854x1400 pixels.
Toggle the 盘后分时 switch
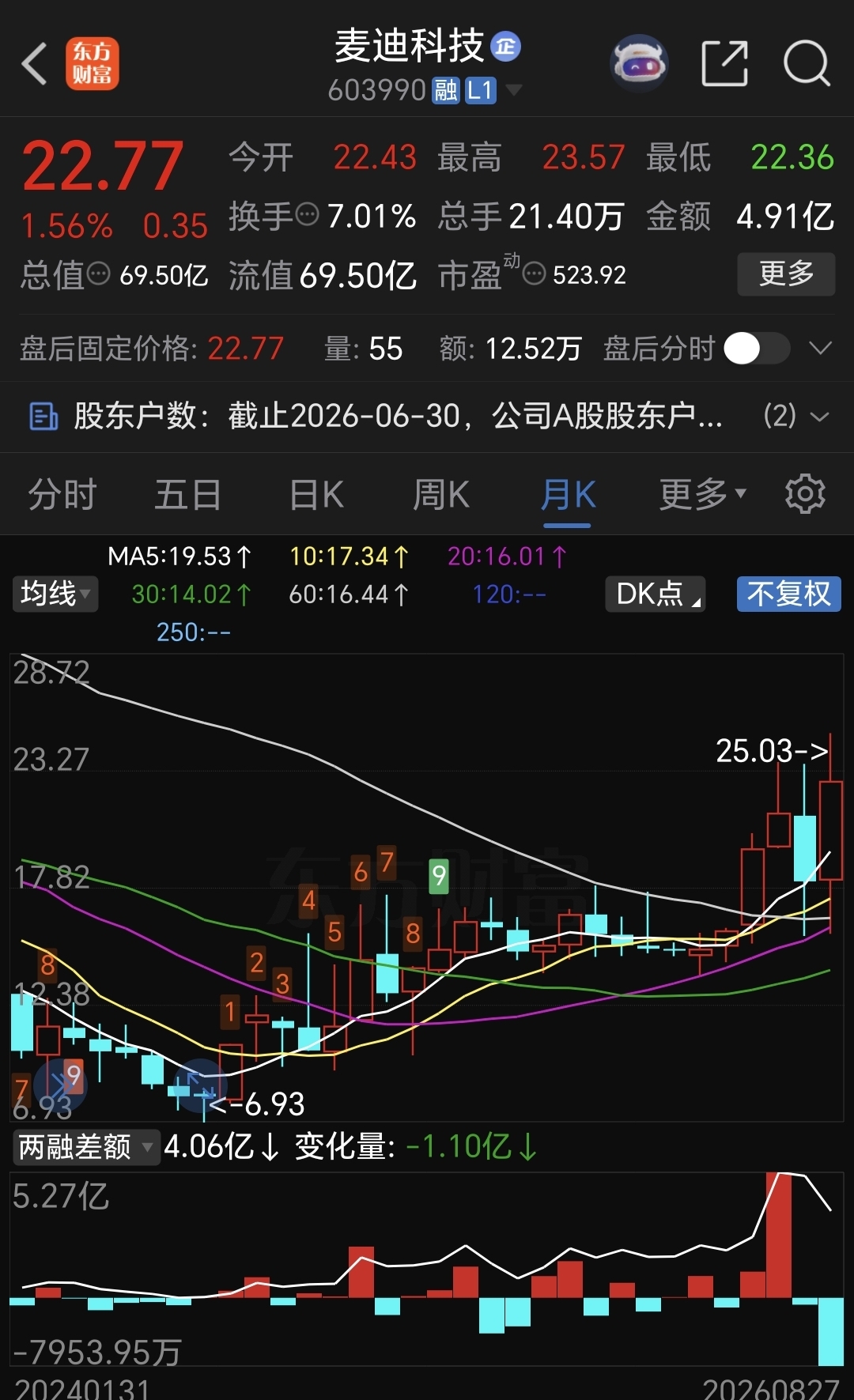click(x=757, y=348)
